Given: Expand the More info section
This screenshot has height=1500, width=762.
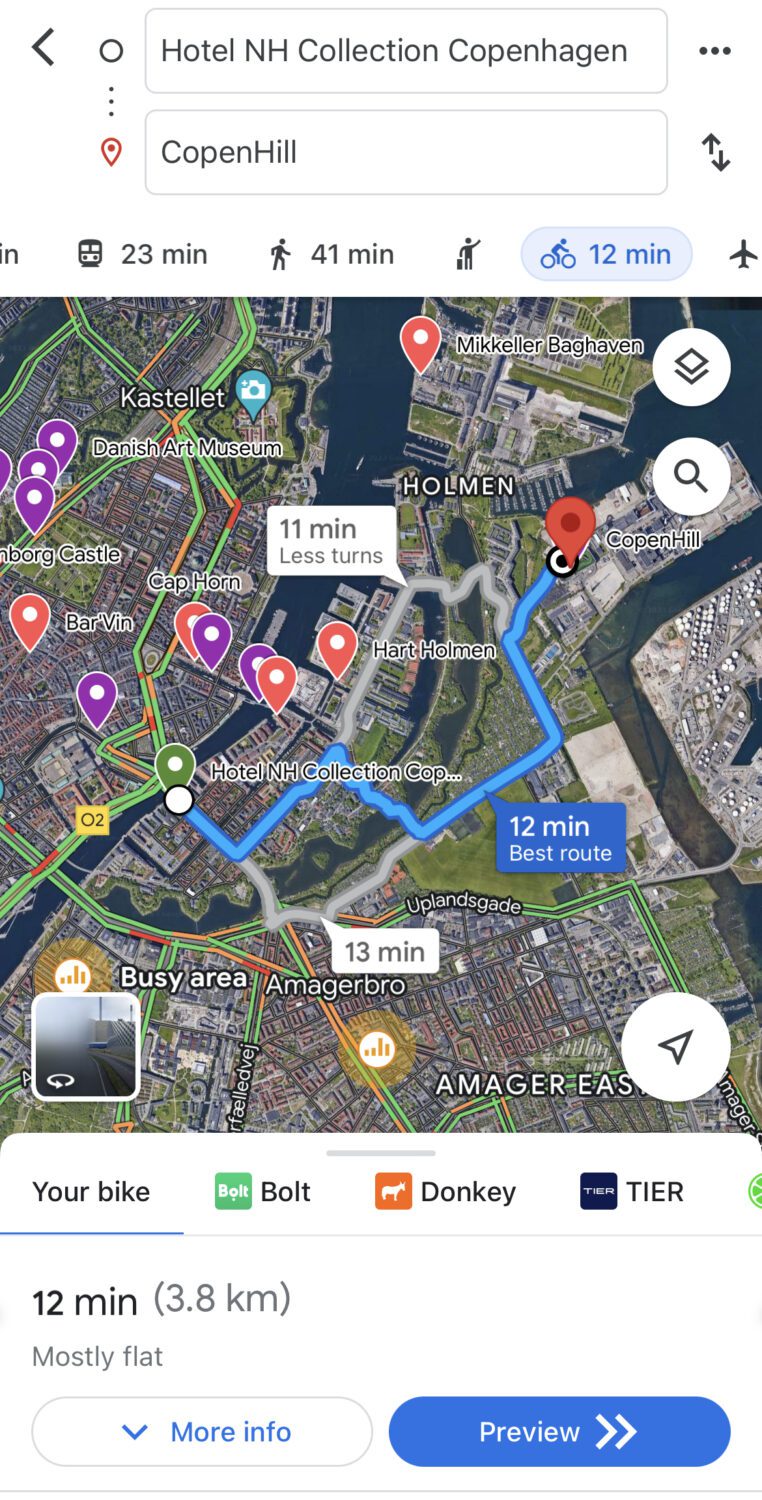Looking at the screenshot, I should pyautogui.click(x=201, y=1431).
